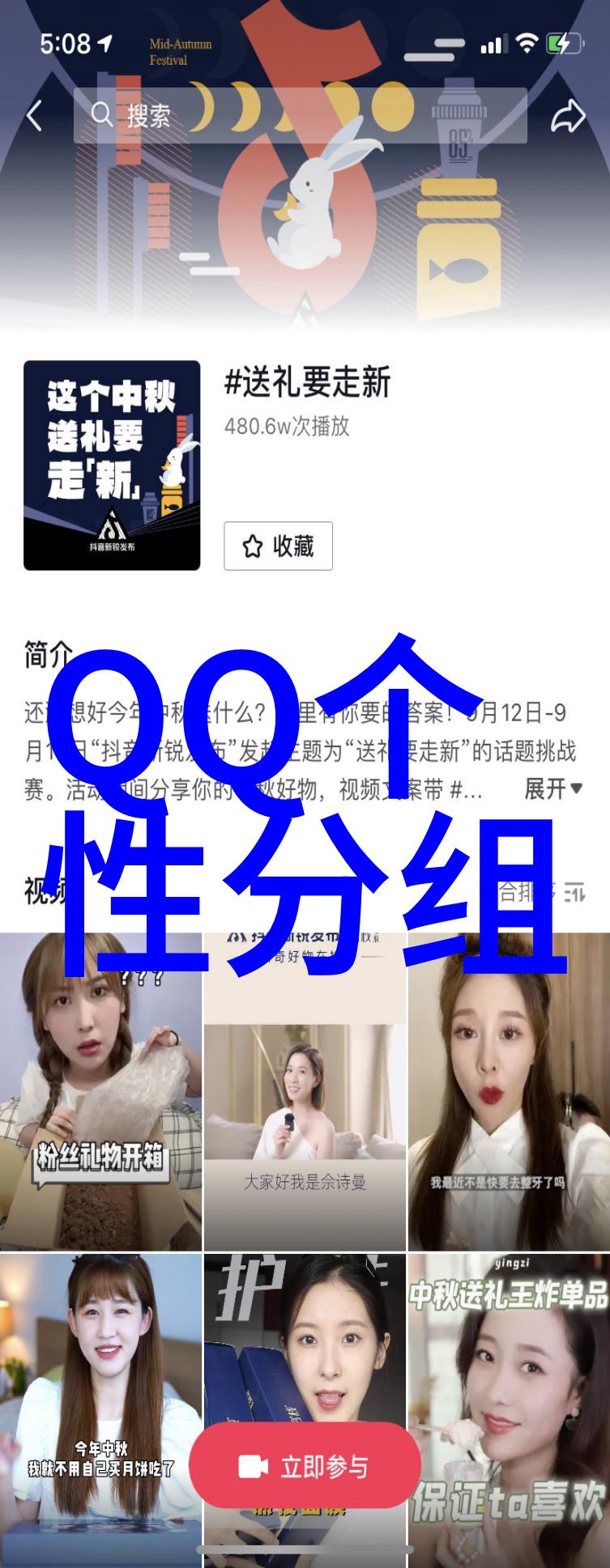Go back using the top-left arrow
Image resolution: width=610 pixels, height=1568 pixels.
click(x=34, y=117)
